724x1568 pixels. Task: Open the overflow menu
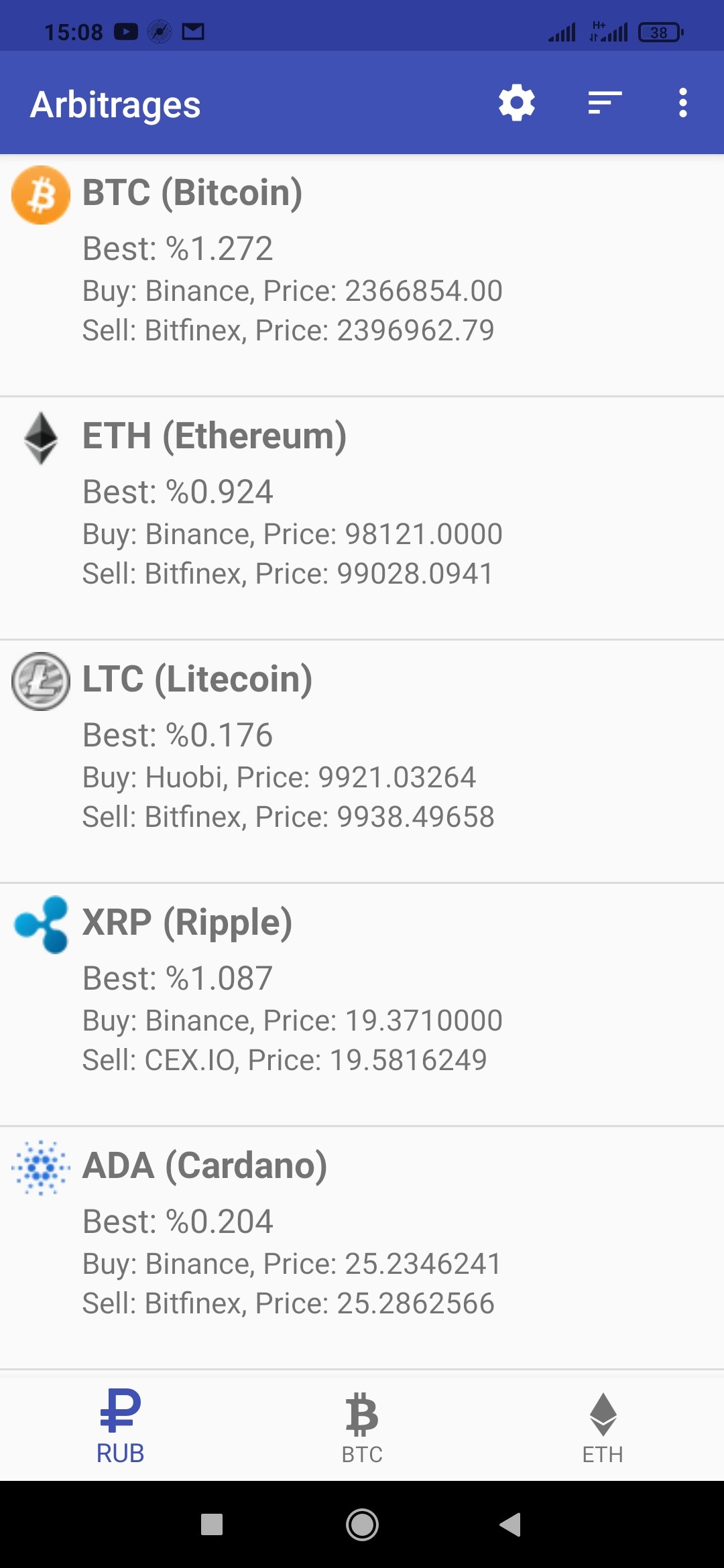coord(682,103)
